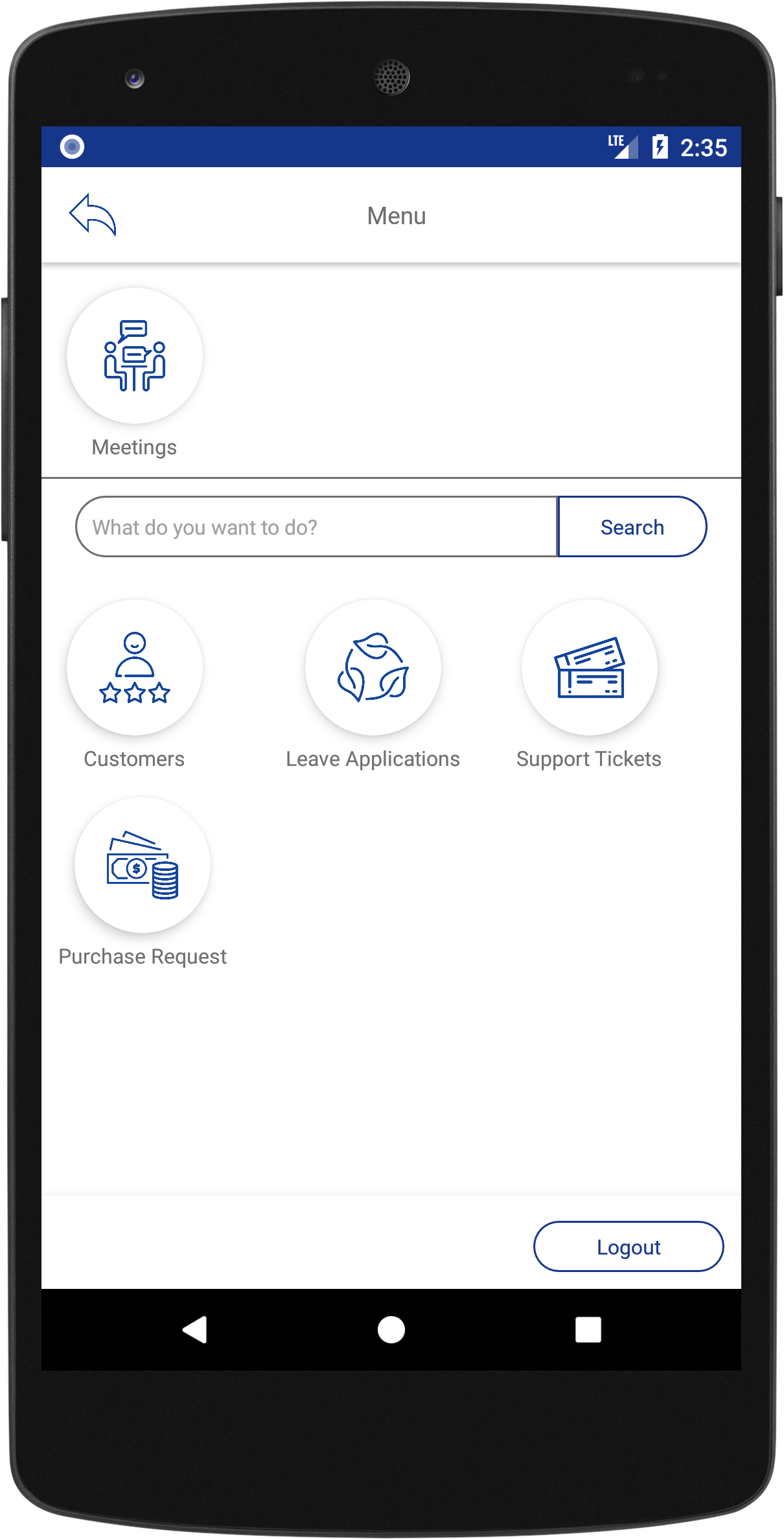Open Customers

(x=135, y=667)
